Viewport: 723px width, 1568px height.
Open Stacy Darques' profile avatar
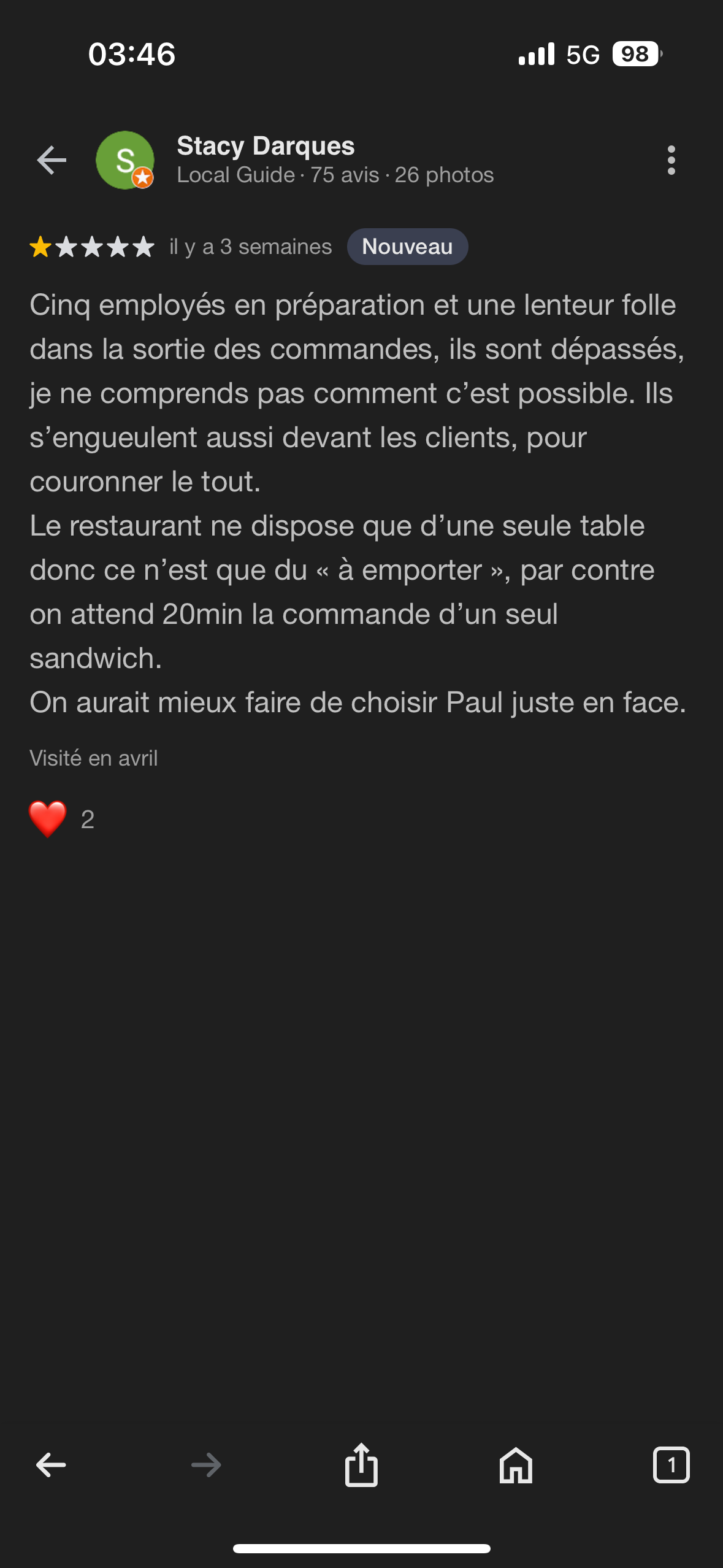click(x=125, y=160)
